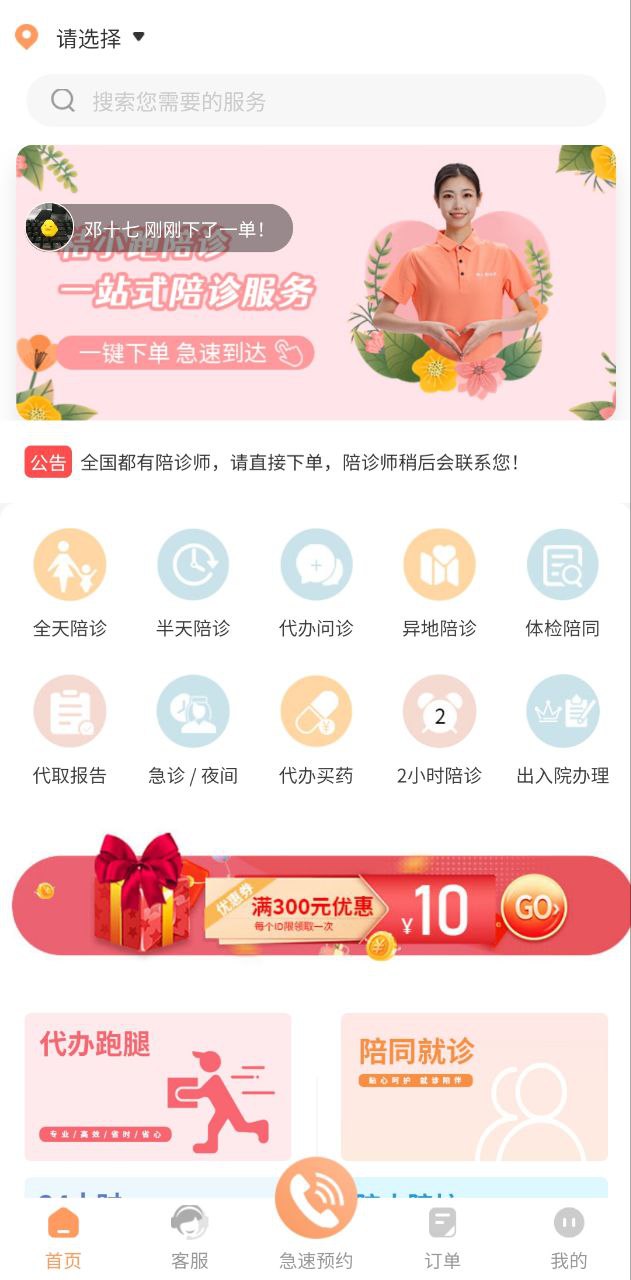Go to the 我的 tab
This screenshot has height=1280, width=631.
pos(568,1238)
